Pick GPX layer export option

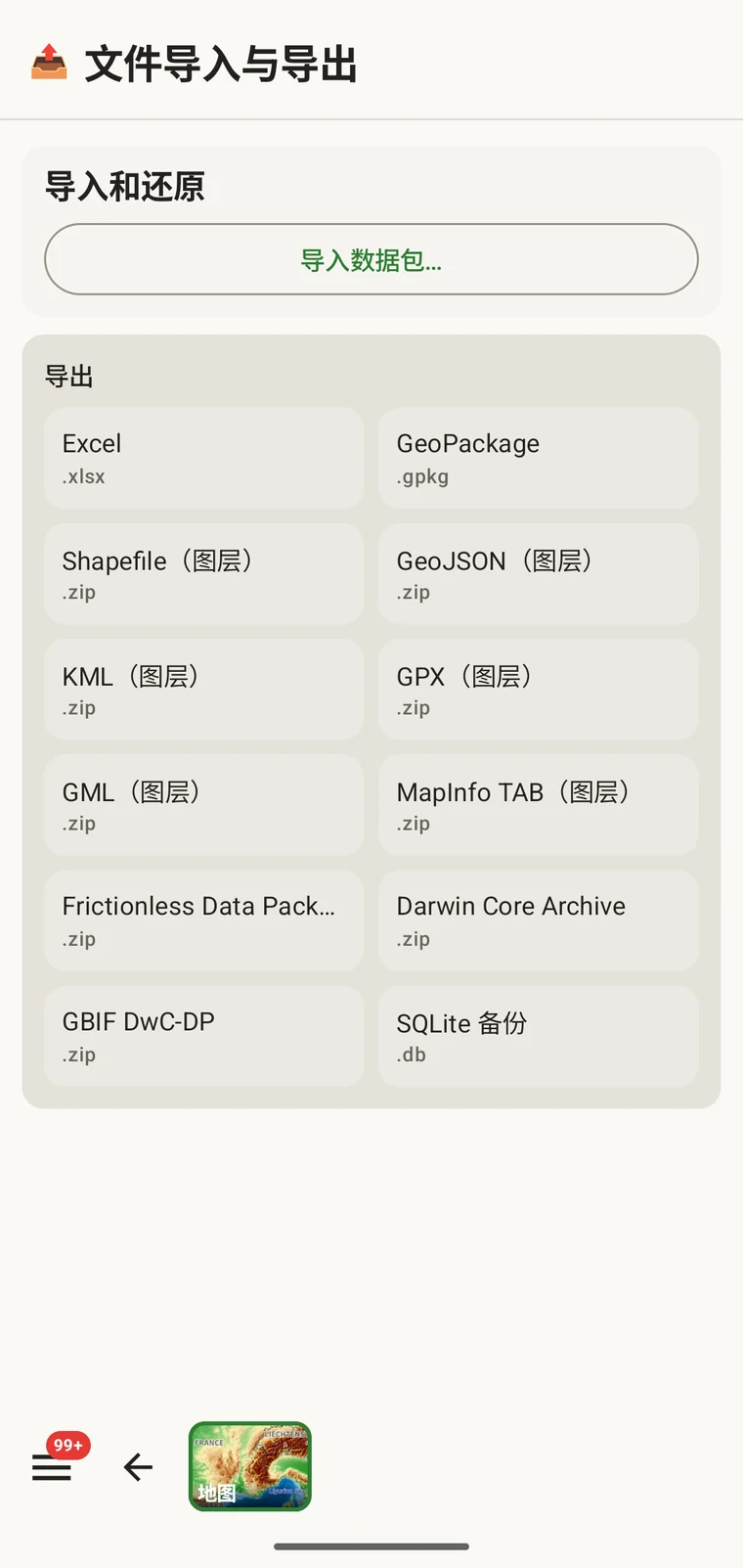[x=539, y=690]
